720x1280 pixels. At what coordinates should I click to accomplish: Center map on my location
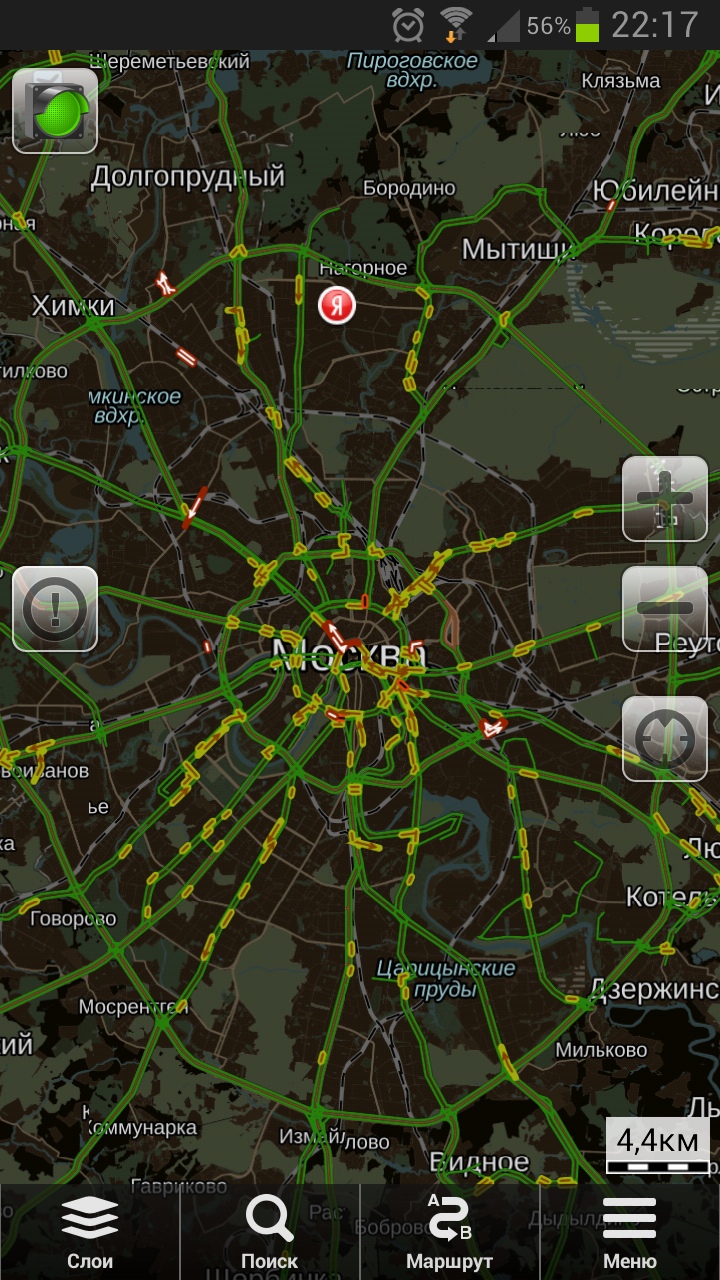pyautogui.click(x=665, y=739)
